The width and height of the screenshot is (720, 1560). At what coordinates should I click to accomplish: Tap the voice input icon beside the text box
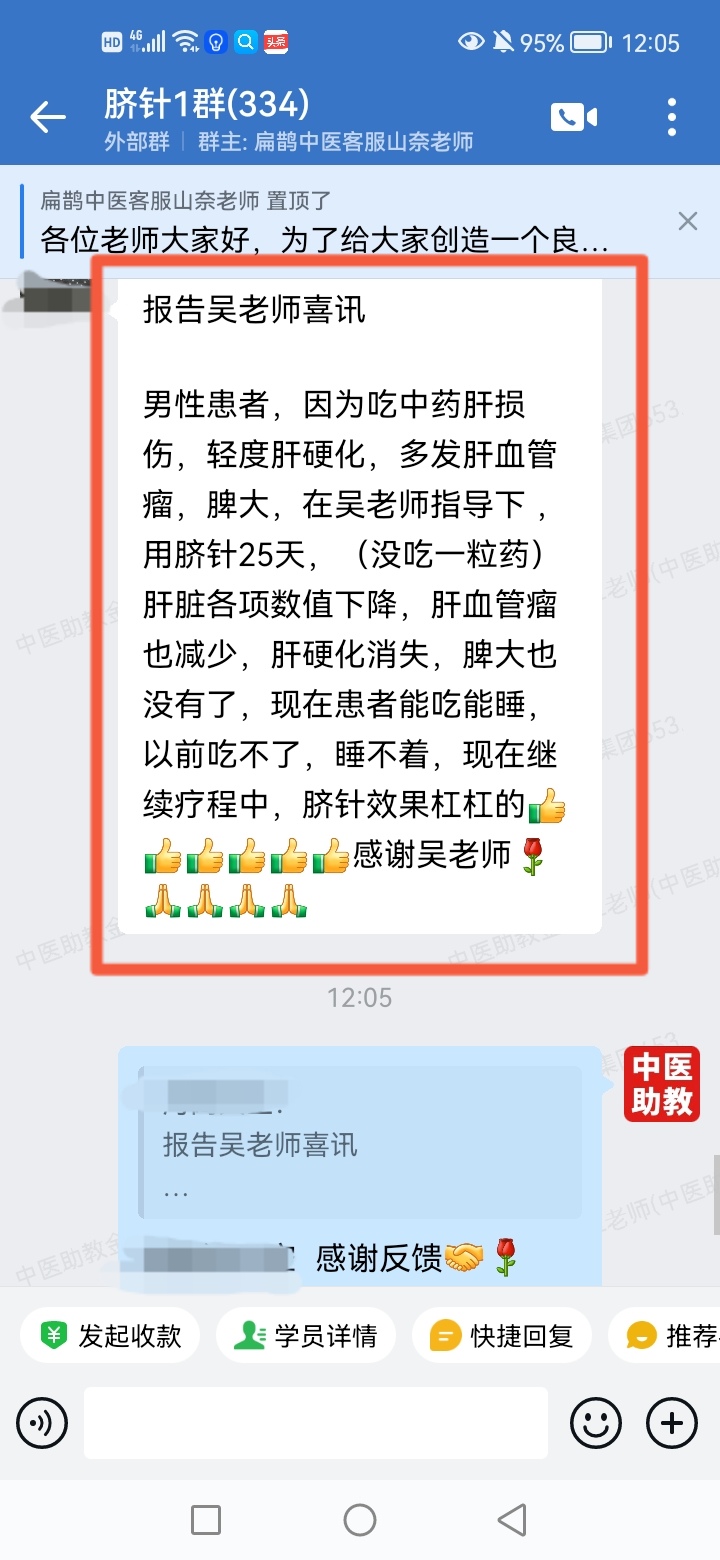point(41,1422)
